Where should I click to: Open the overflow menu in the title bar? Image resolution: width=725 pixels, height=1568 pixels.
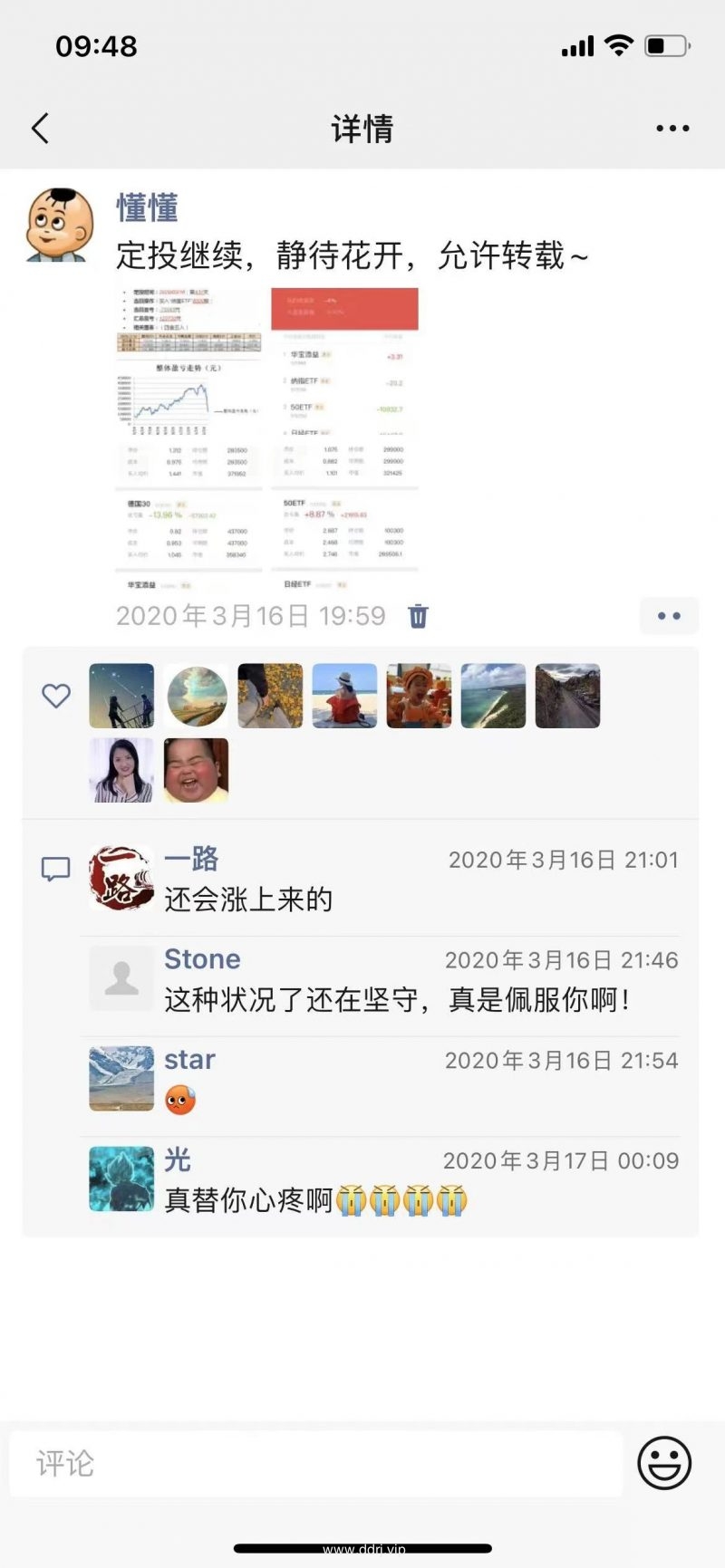(672, 129)
